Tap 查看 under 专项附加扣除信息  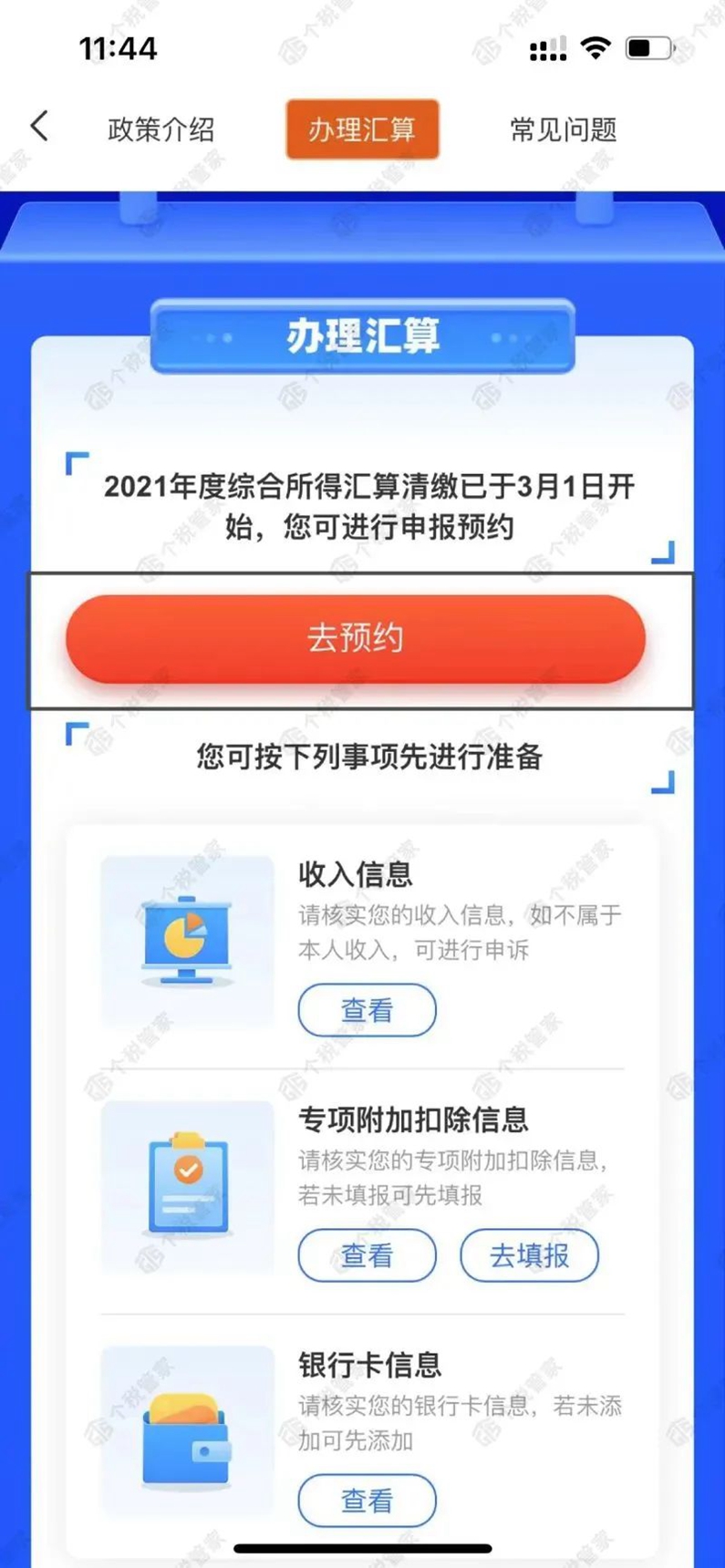(367, 1255)
